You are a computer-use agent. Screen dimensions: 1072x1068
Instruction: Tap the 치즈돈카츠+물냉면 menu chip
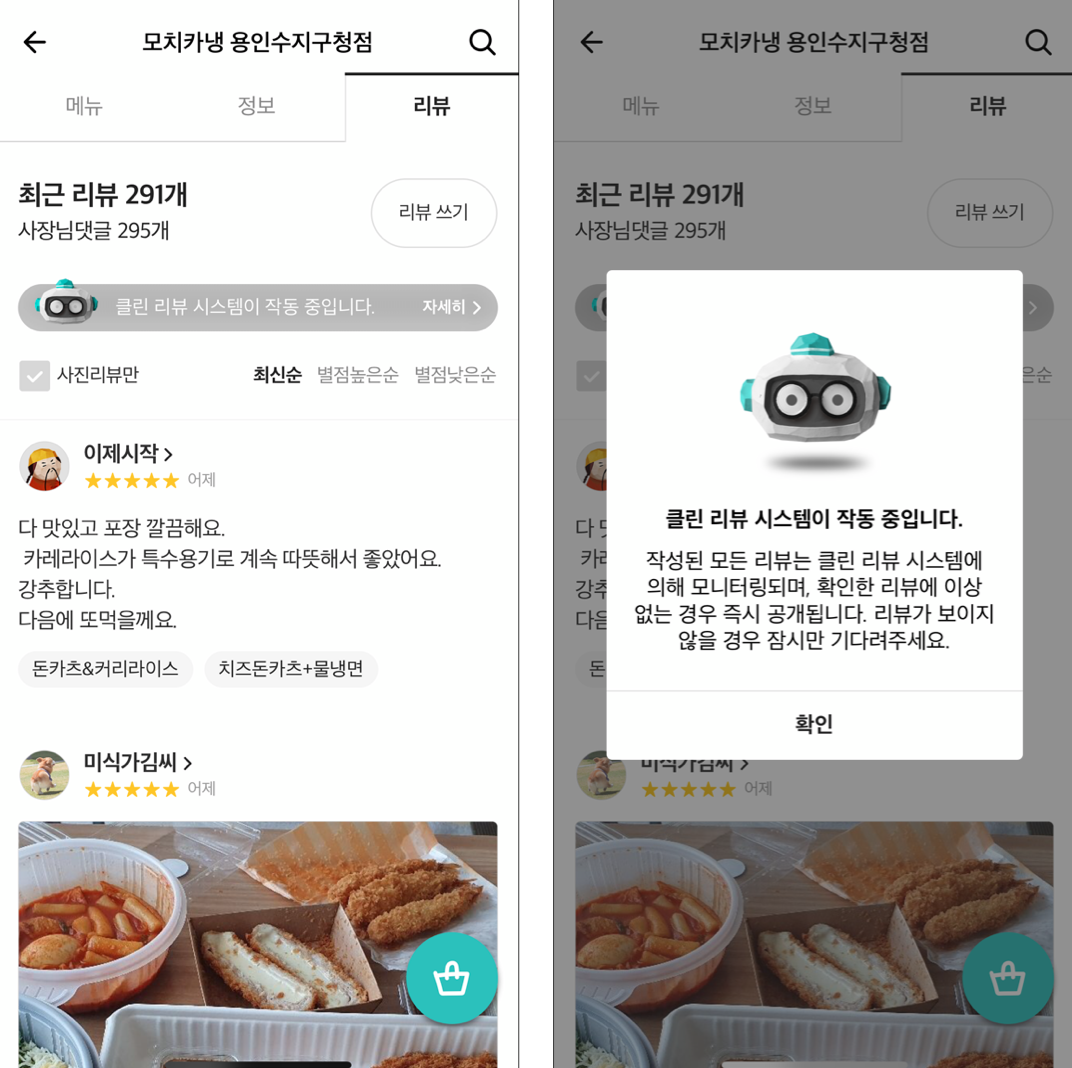tap(291, 669)
